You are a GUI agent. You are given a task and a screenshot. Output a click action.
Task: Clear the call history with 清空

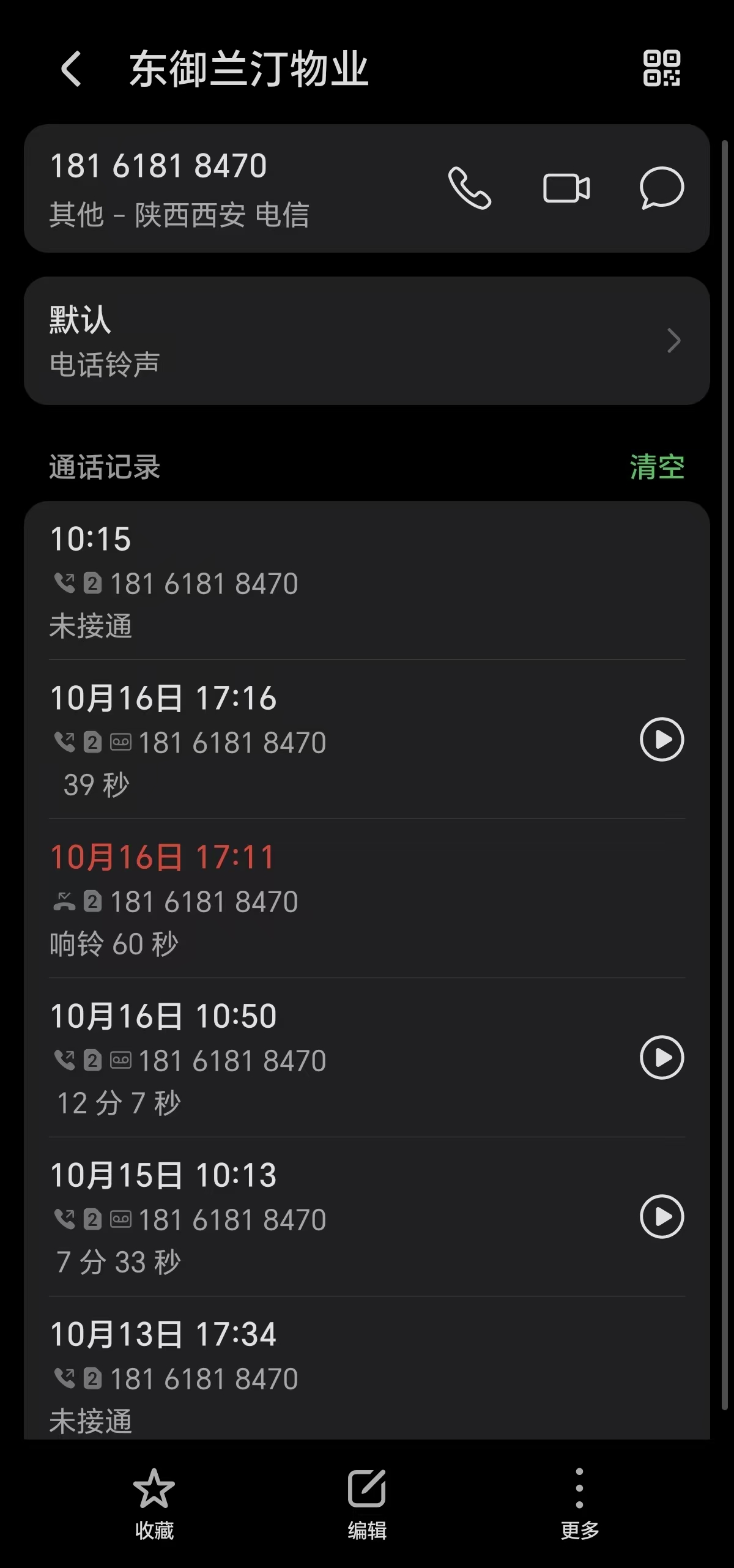657,467
